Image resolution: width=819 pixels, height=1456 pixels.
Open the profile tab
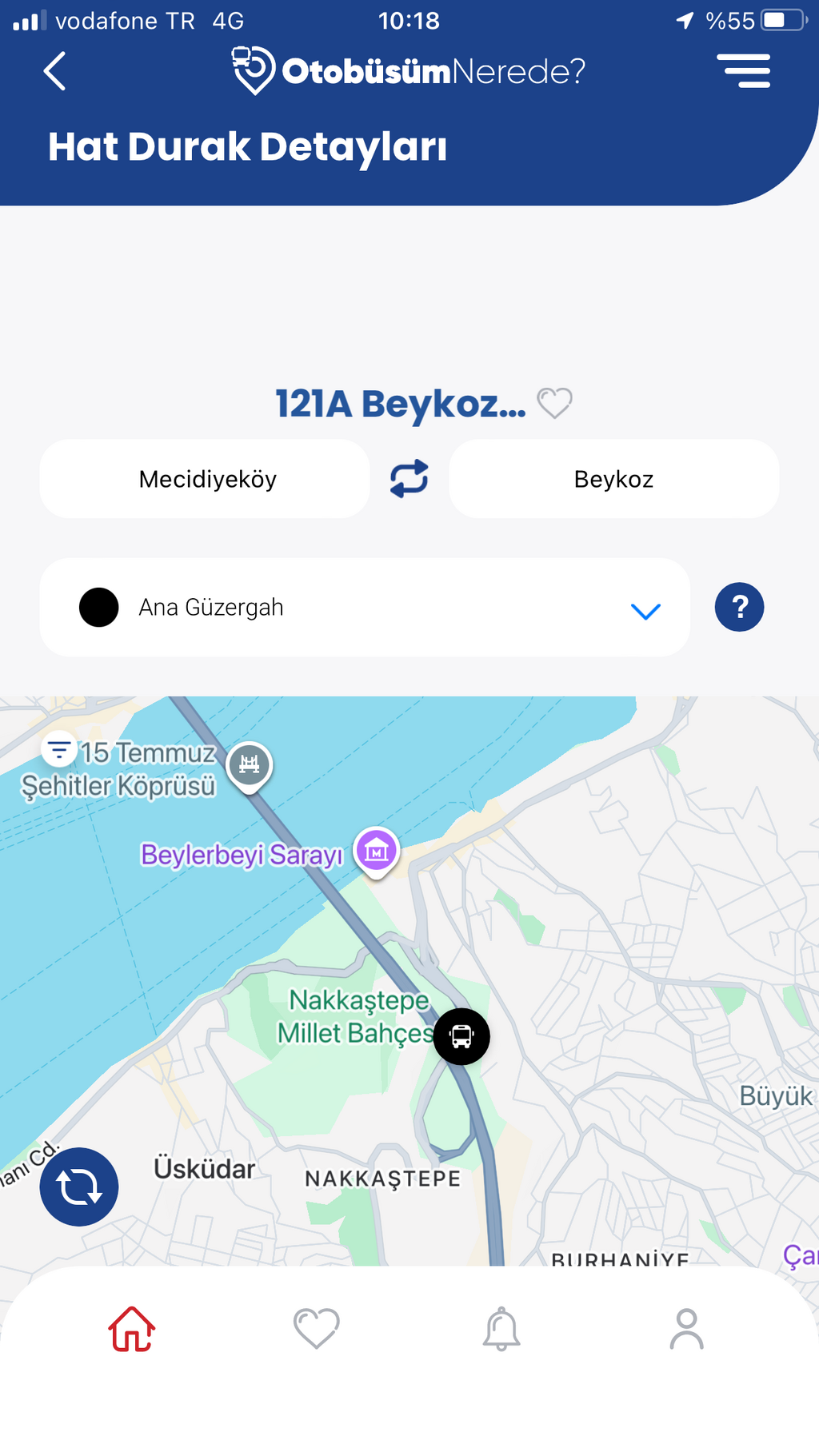click(x=686, y=1329)
